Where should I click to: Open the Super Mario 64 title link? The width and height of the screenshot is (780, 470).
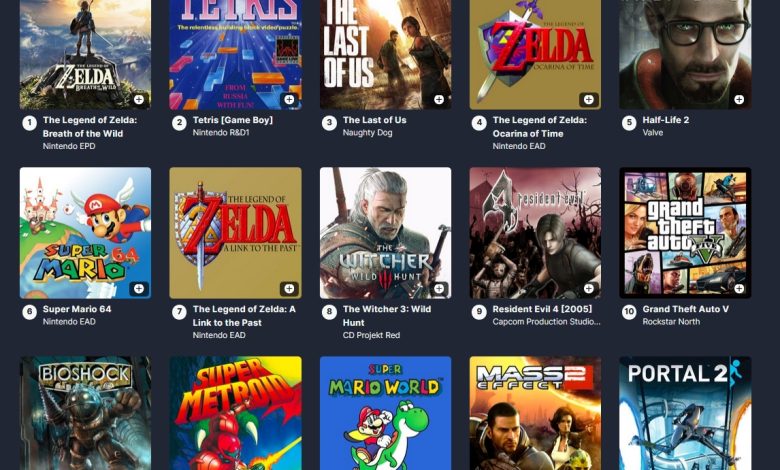pos(77,310)
